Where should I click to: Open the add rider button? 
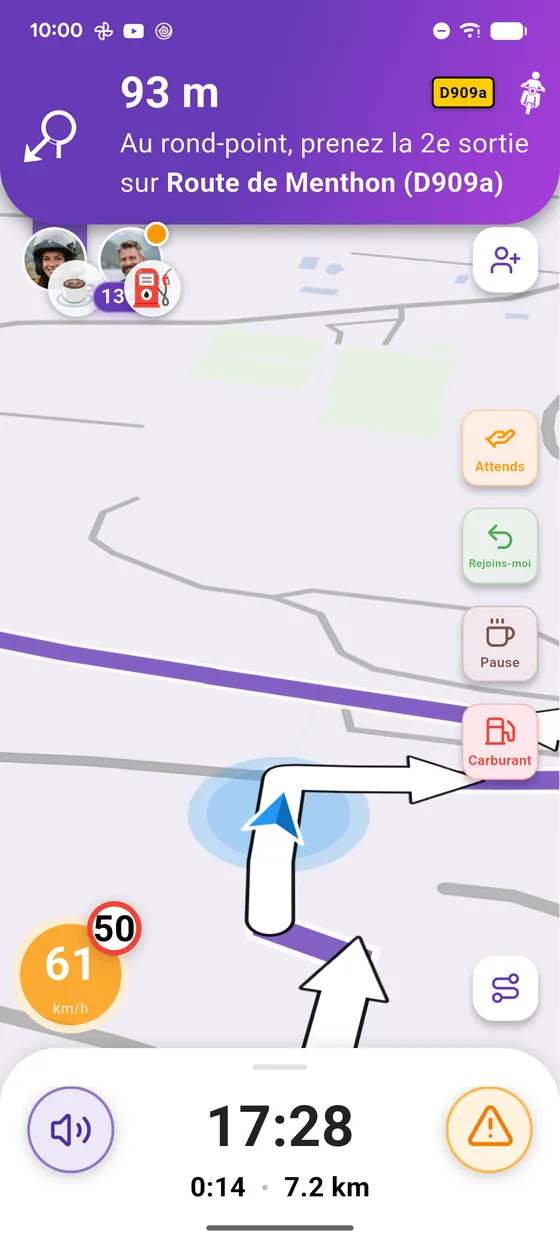(x=505, y=260)
